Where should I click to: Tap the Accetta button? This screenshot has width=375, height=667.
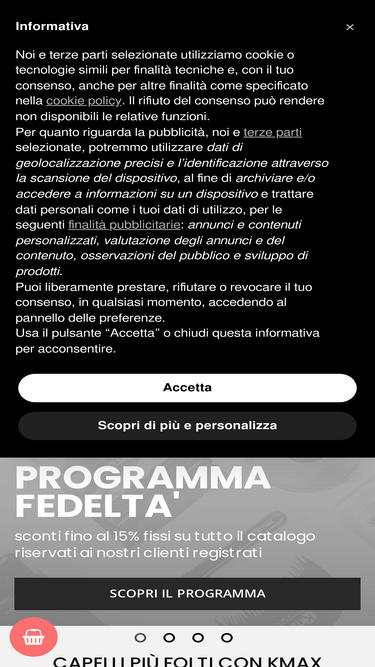click(x=187, y=388)
